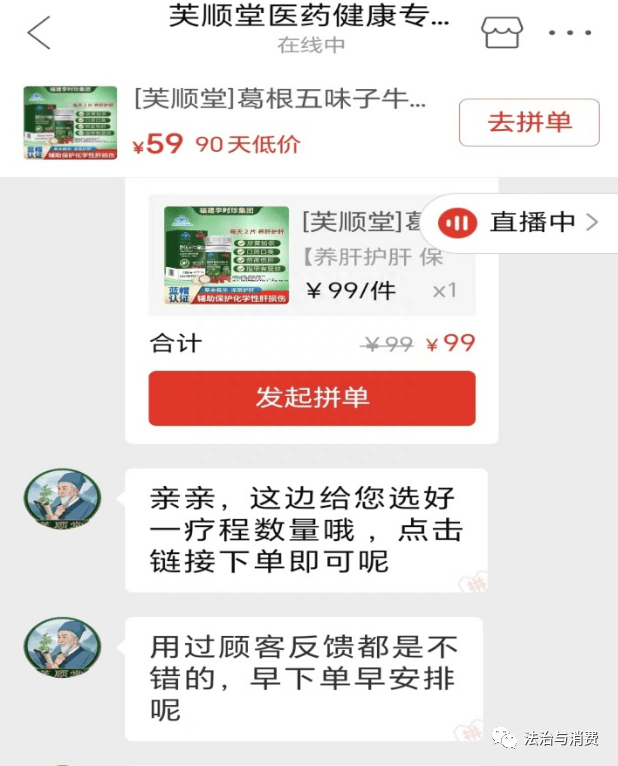Open the three-dot overflow menu
The width and height of the screenshot is (618, 766).
tap(570, 32)
